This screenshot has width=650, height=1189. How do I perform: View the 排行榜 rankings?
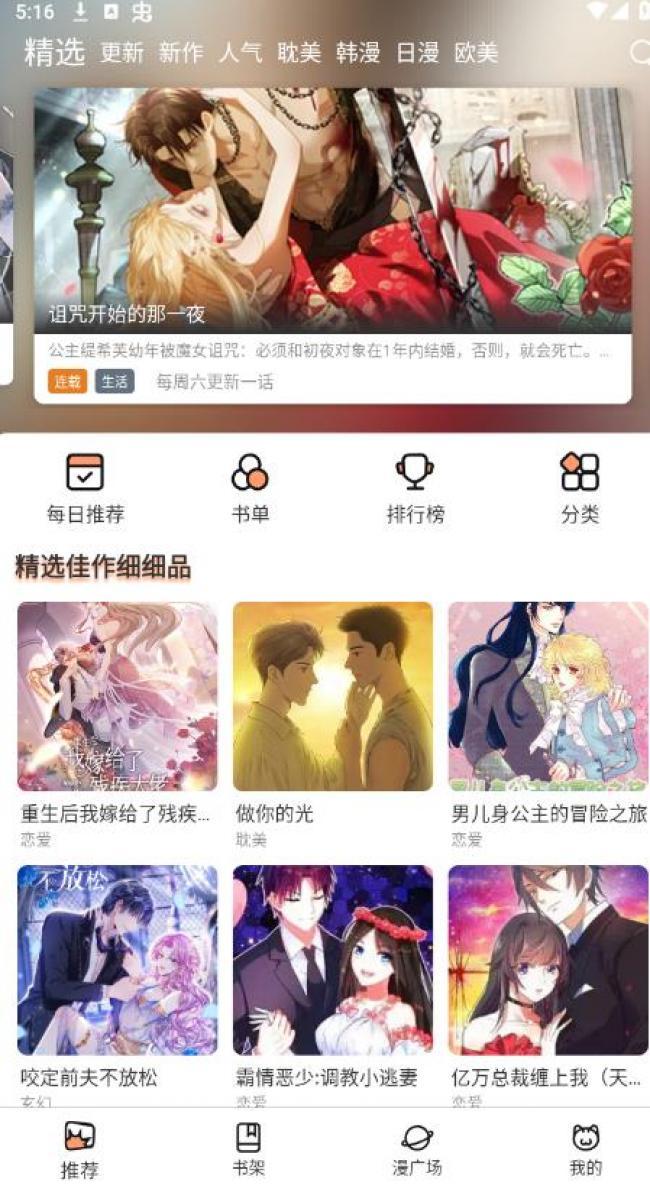[415, 486]
